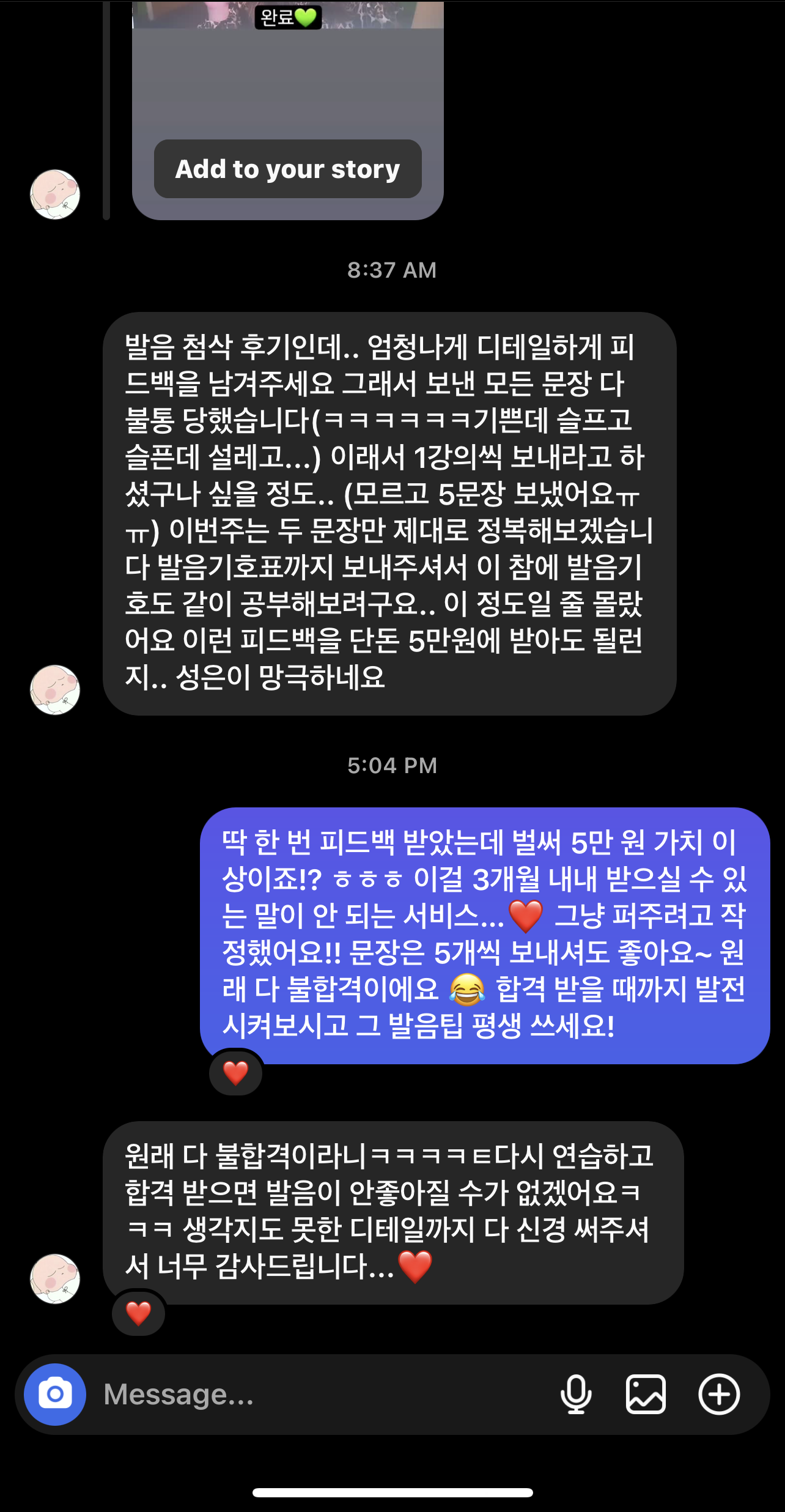View heart reaction on the last received message
This screenshot has height=1512, width=785.
point(139,1314)
